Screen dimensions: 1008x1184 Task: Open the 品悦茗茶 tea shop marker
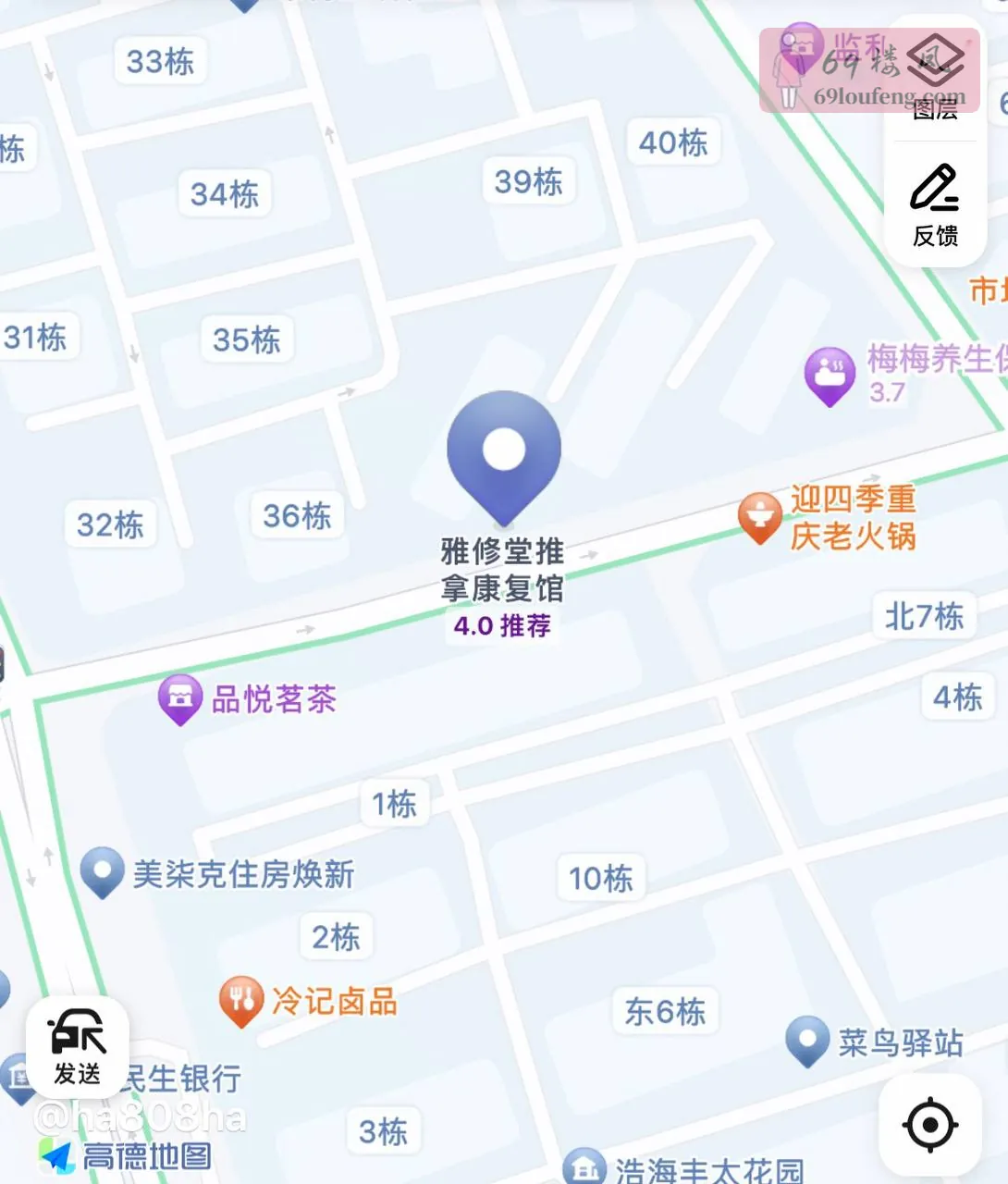point(181,698)
